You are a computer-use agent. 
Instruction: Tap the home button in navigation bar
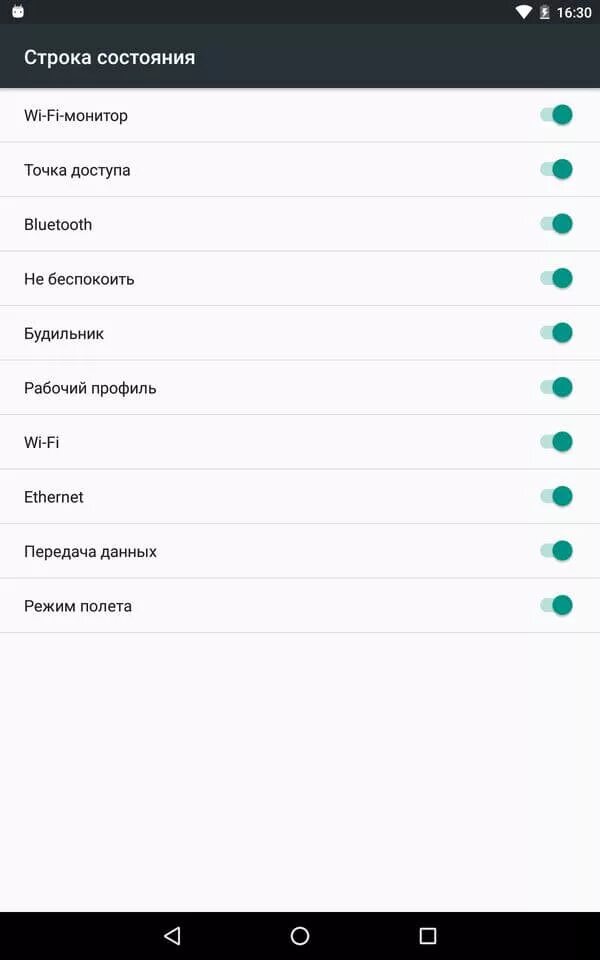300,936
